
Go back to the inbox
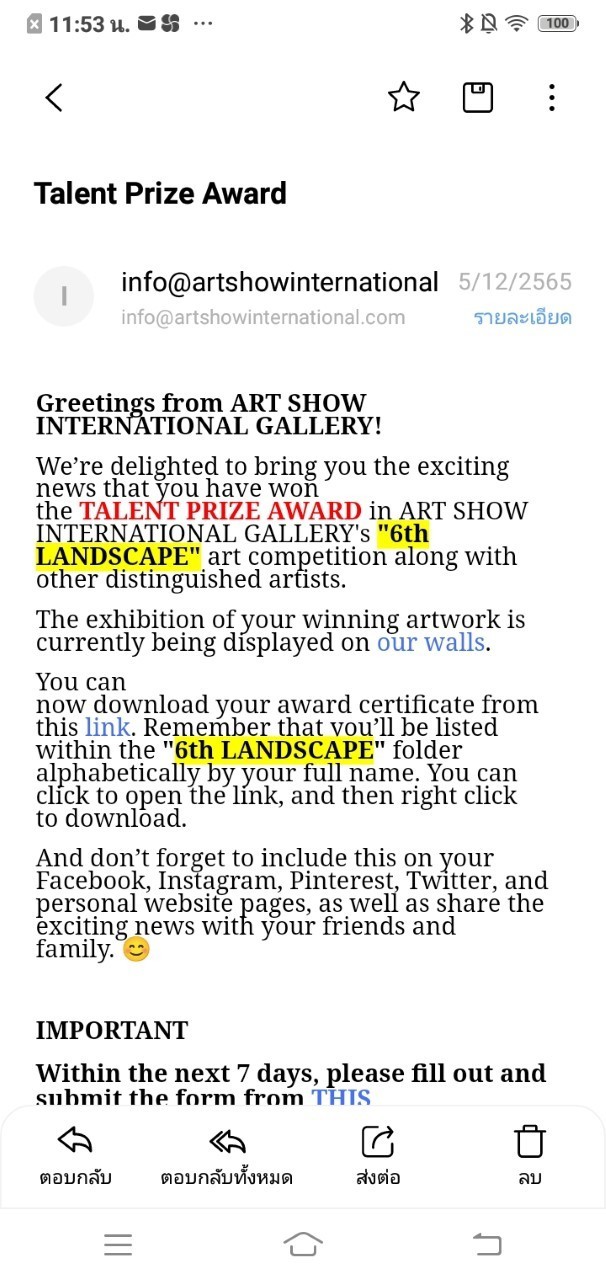[x=54, y=97]
